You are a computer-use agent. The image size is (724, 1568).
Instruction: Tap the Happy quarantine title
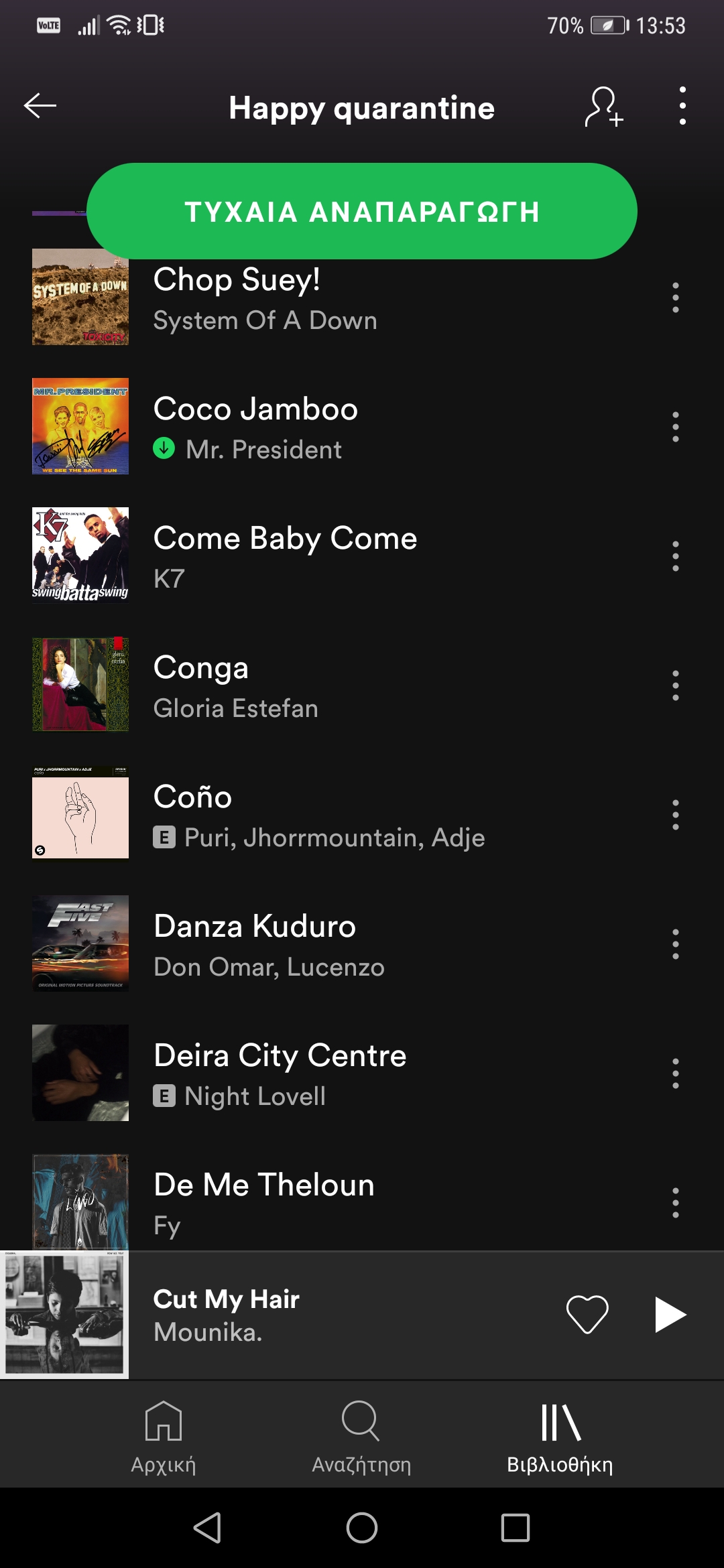(x=362, y=108)
